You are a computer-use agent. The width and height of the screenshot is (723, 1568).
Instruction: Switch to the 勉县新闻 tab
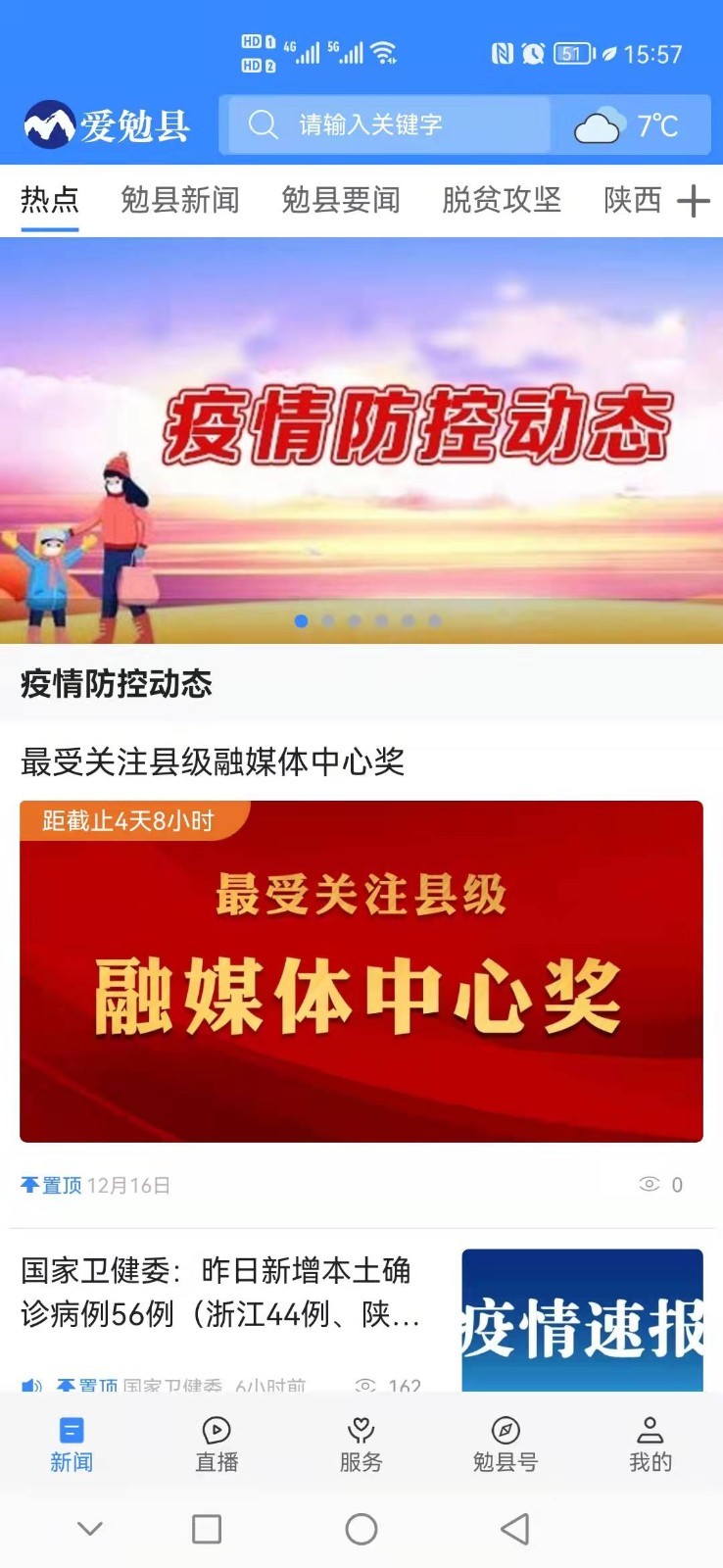tap(180, 200)
